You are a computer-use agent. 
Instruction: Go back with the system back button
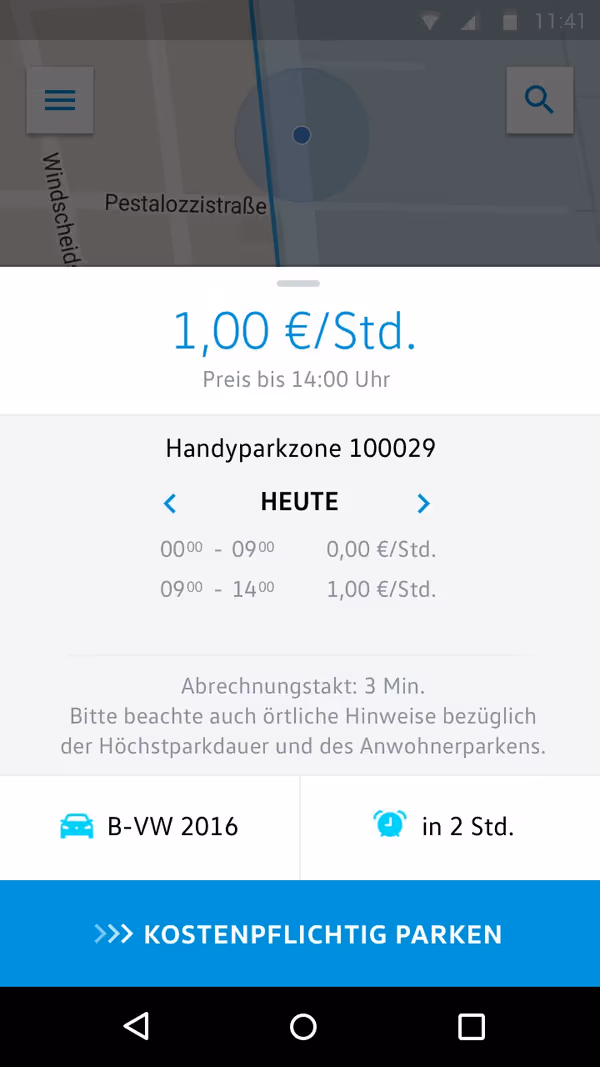click(x=136, y=1026)
